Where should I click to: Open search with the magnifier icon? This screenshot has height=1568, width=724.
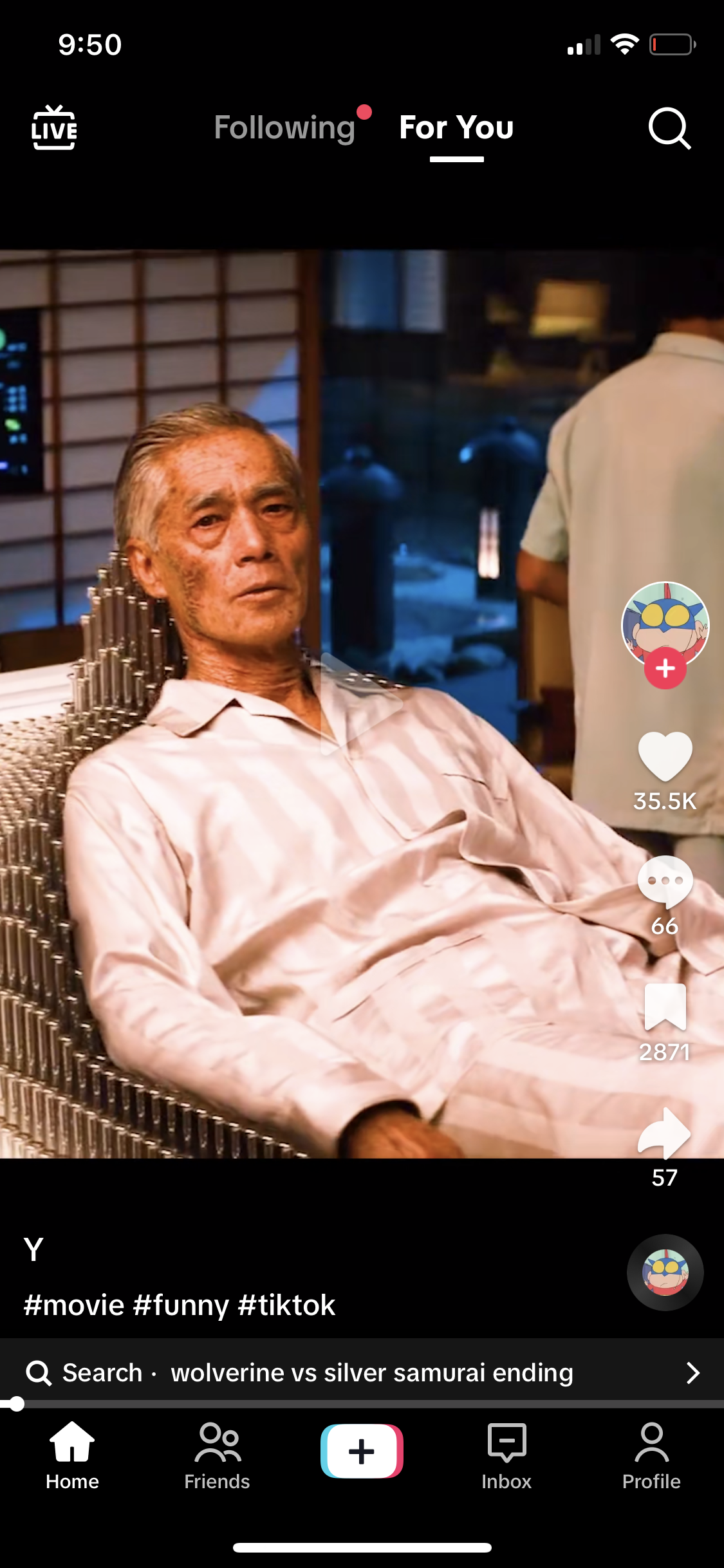point(669,128)
